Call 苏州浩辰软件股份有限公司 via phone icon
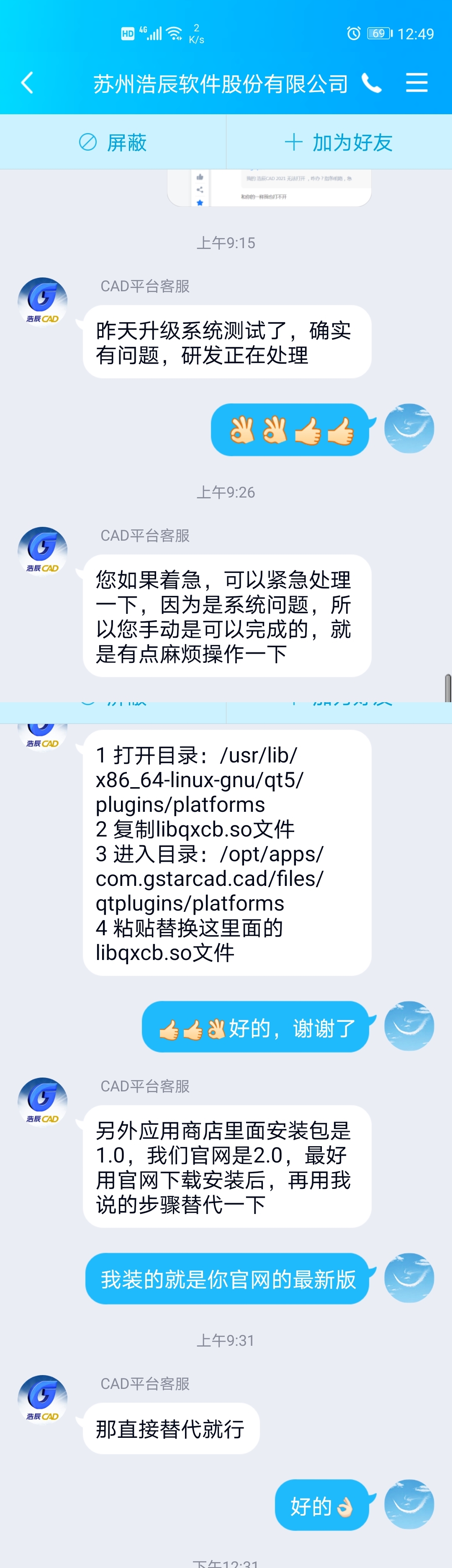The height and width of the screenshot is (1568, 452). 371,83
